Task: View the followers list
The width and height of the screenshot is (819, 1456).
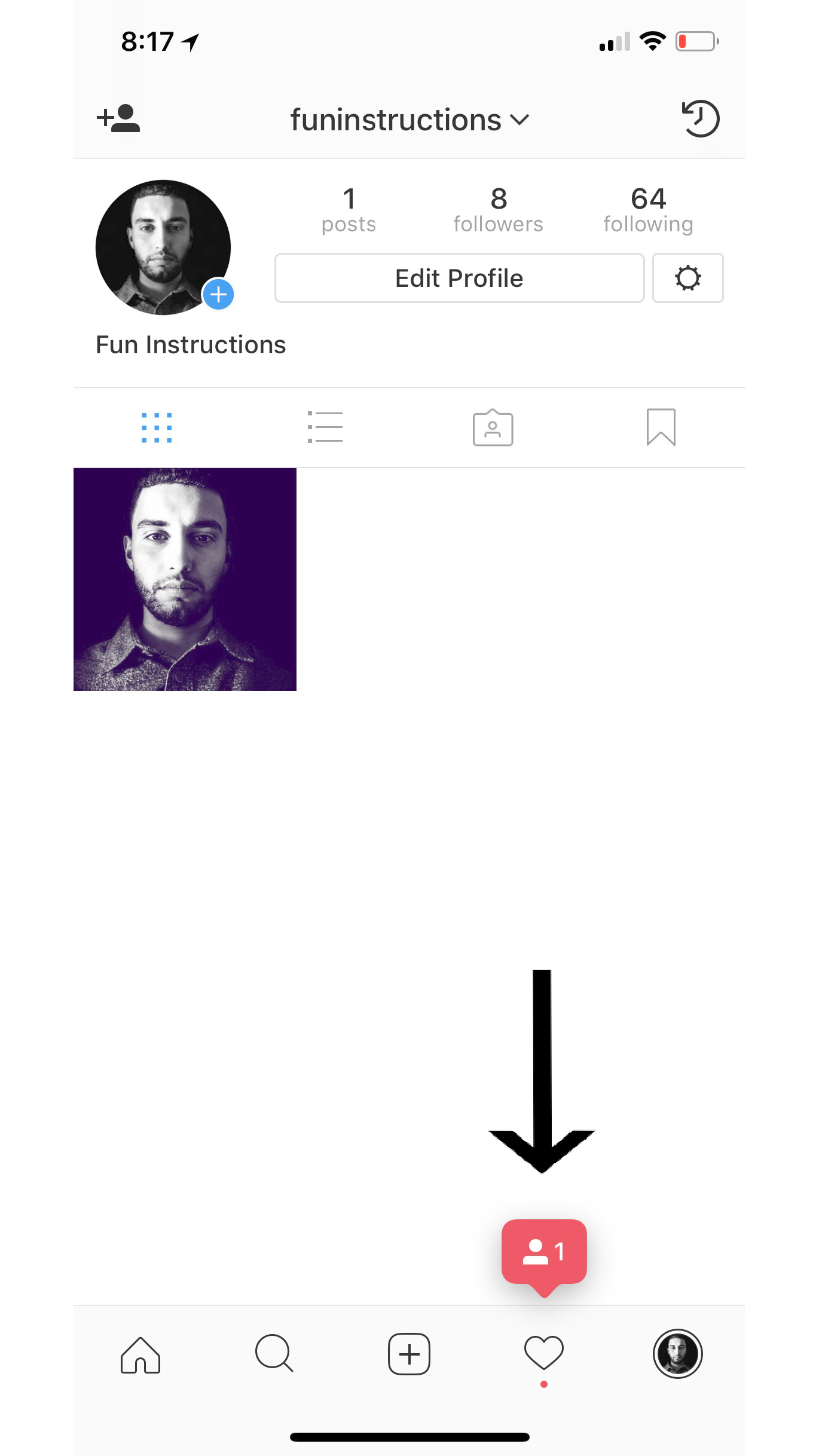Action: tap(498, 210)
